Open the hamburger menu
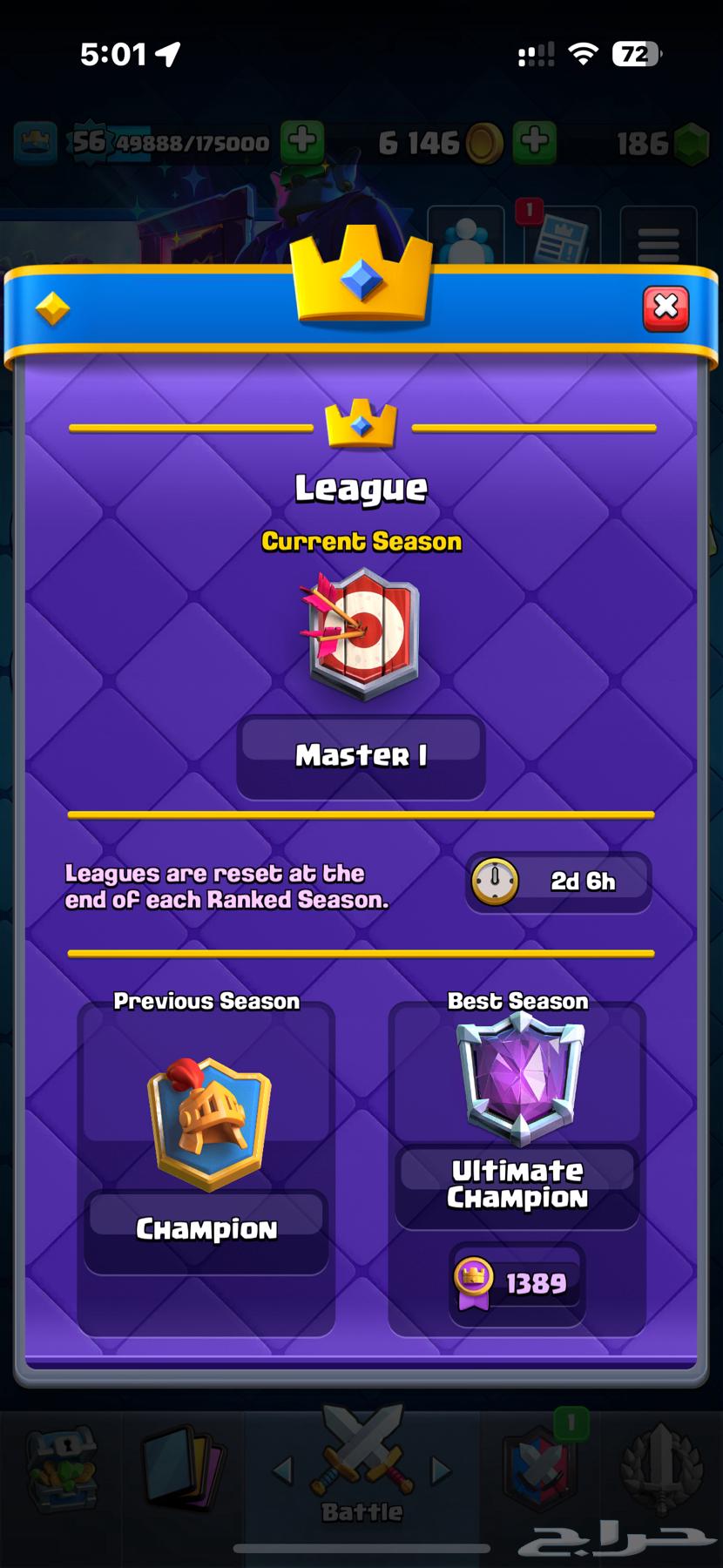The height and width of the screenshot is (1568, 723). pyautogui.click(x=658, y=240)
